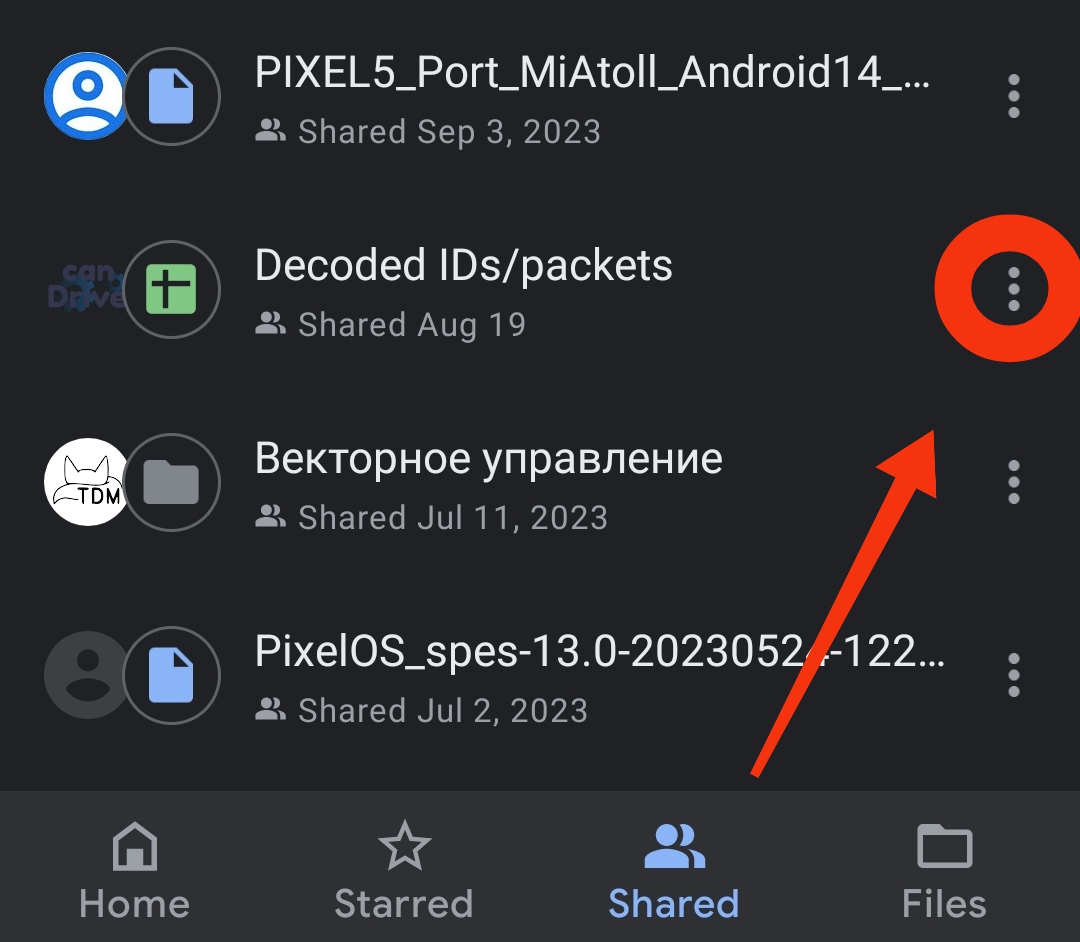Switch to the Starred tab
Screen dimensions: 1080x942
click(403, 870)
